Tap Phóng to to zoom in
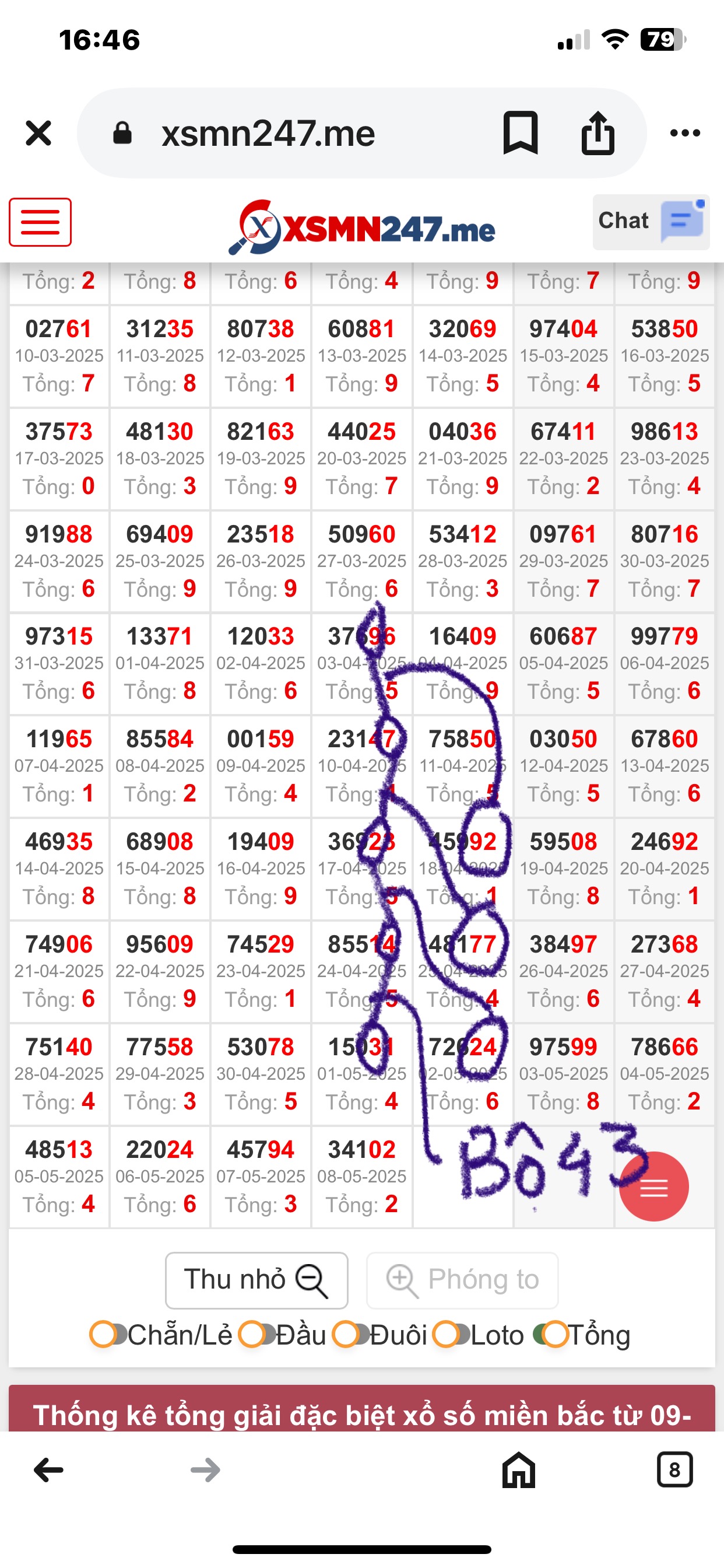The height and width of the screenshot is (1568, 724). coord(462,1280)
